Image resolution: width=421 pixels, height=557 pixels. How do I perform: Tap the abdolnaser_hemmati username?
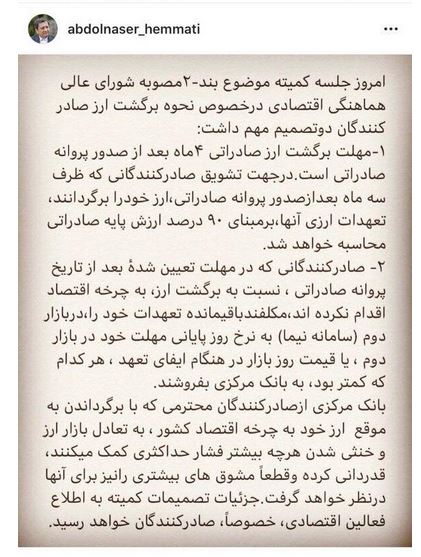click(134, 29)
